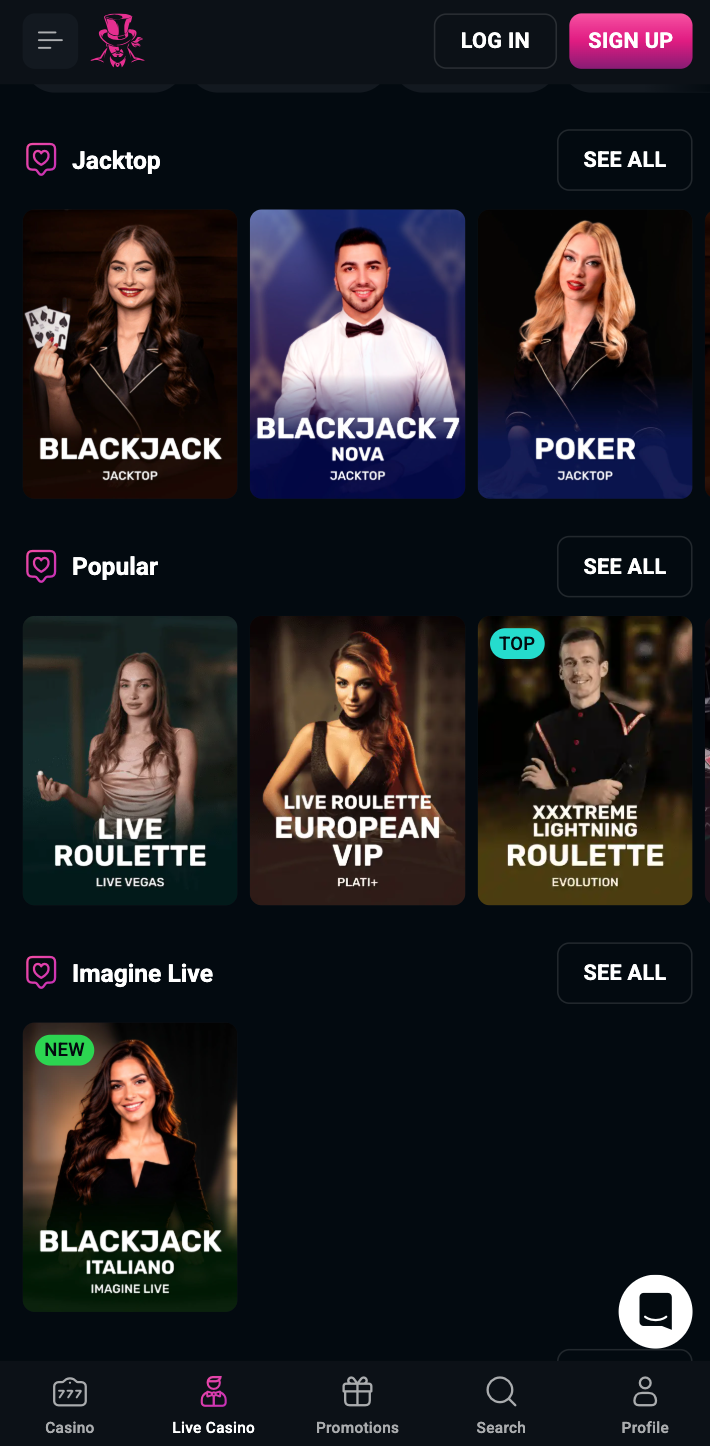
Task: Switch to the Casino tab
Action: 70,1405
